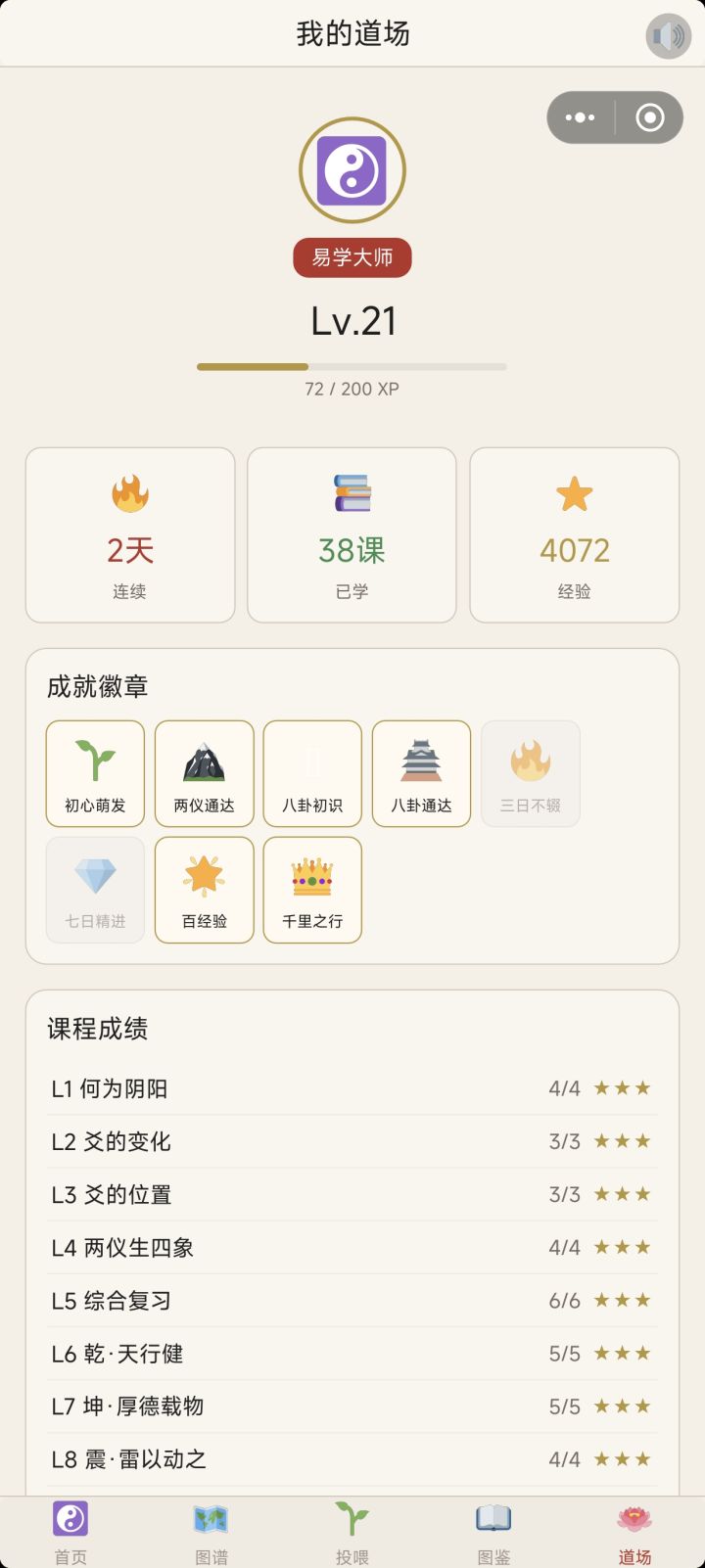Open the 千里之行 crown achievement

pos(312,890)
